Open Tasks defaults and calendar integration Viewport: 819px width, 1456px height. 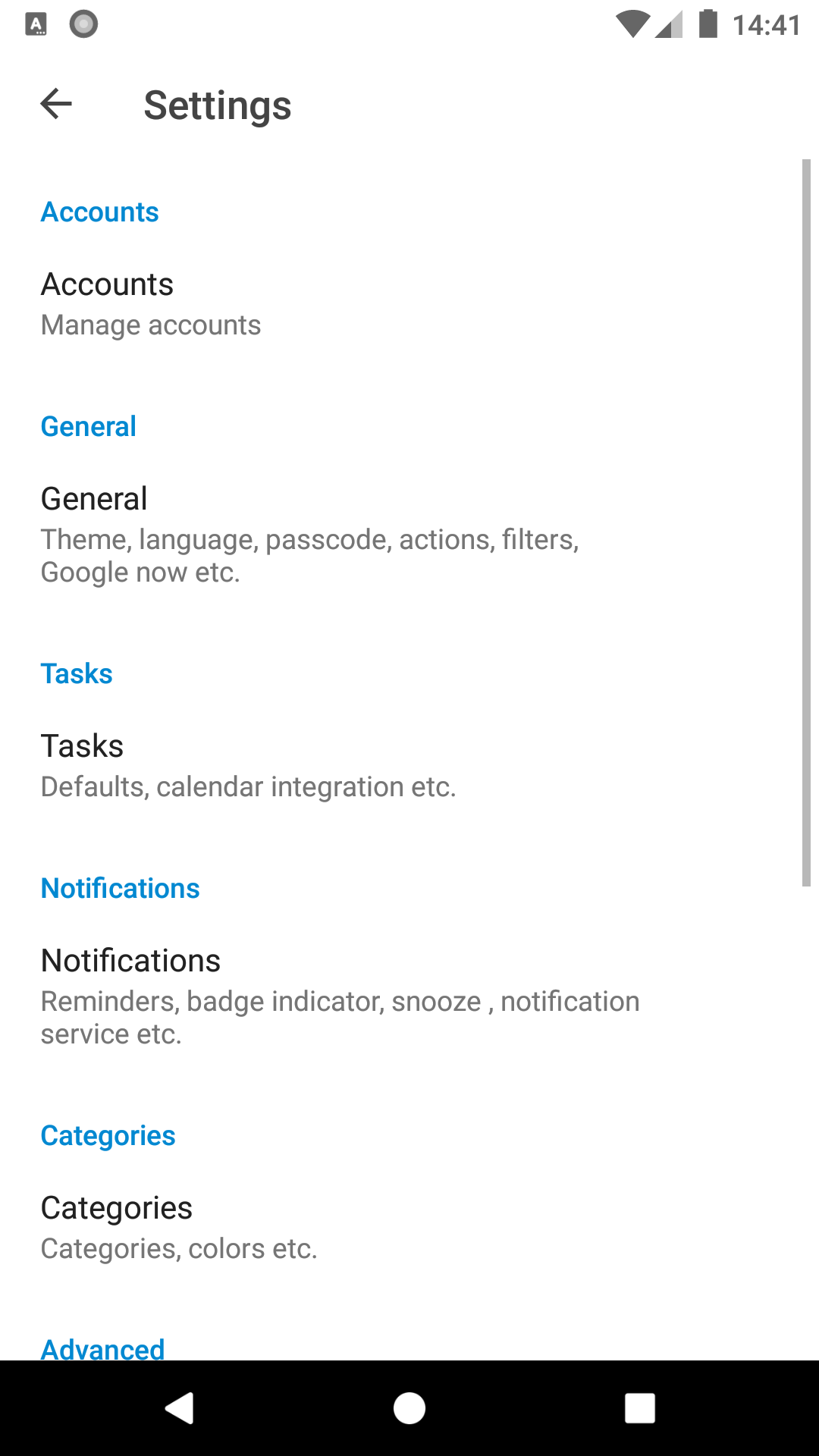coord(409,766)
